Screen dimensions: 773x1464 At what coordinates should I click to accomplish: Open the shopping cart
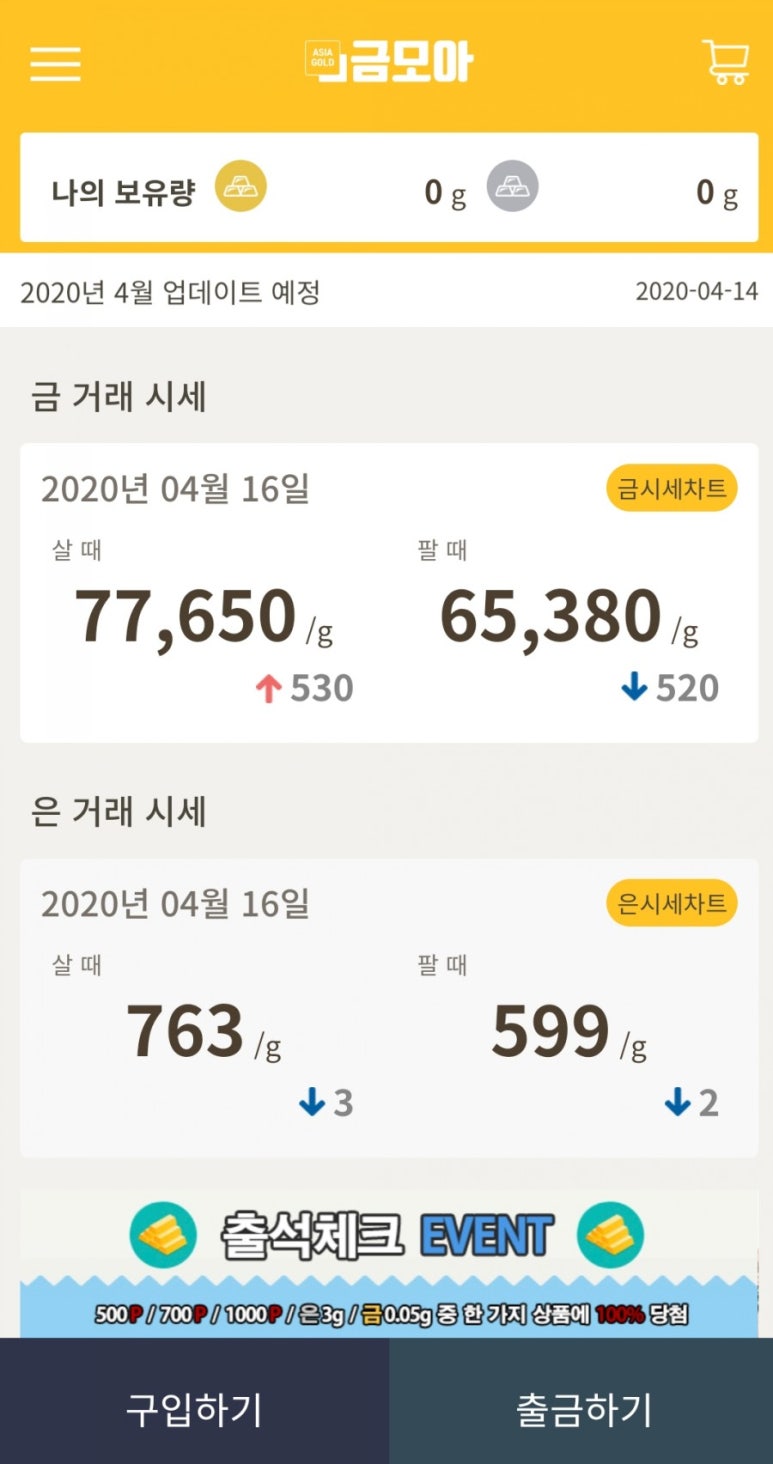725,62
